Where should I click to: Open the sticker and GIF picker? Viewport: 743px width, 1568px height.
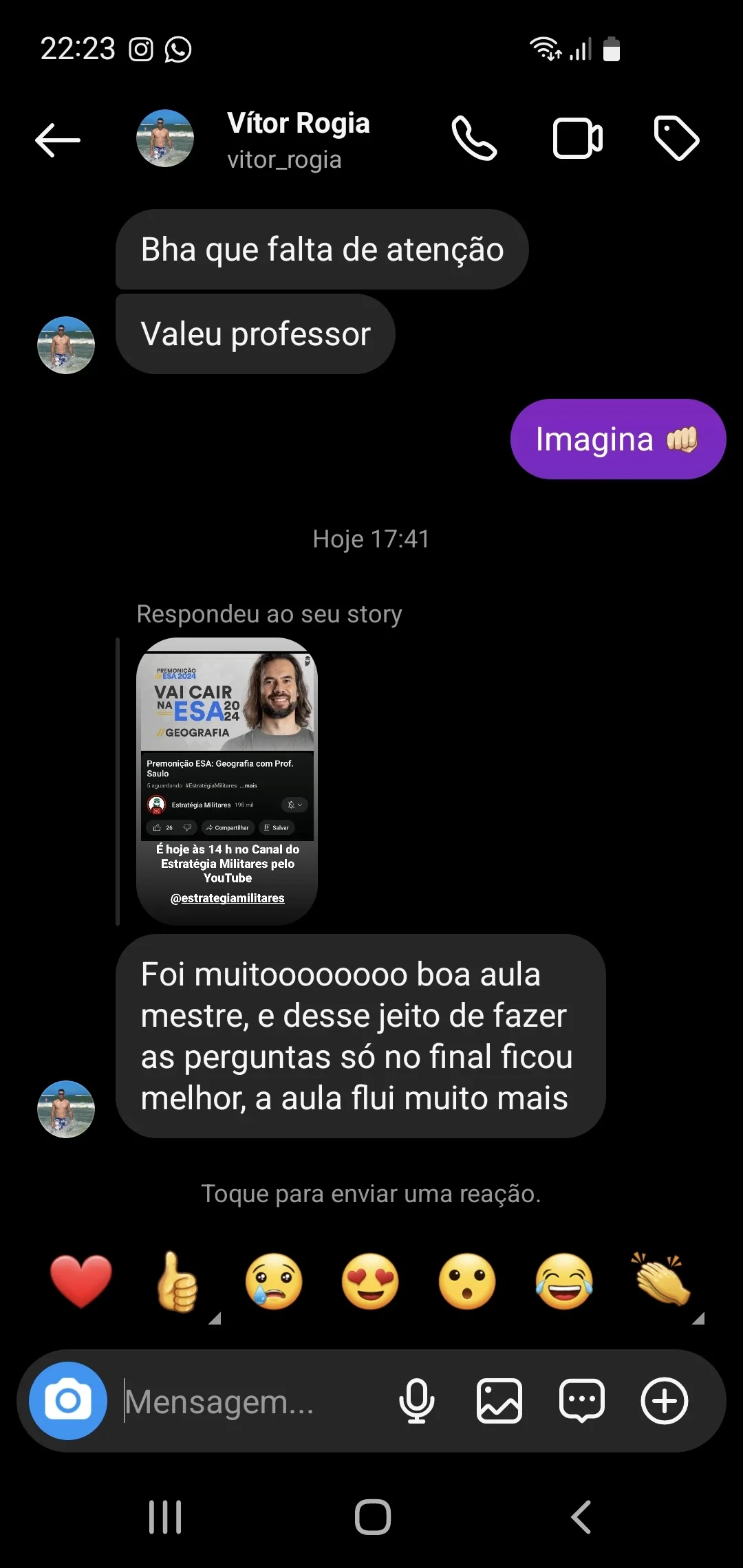(582, 1401)
